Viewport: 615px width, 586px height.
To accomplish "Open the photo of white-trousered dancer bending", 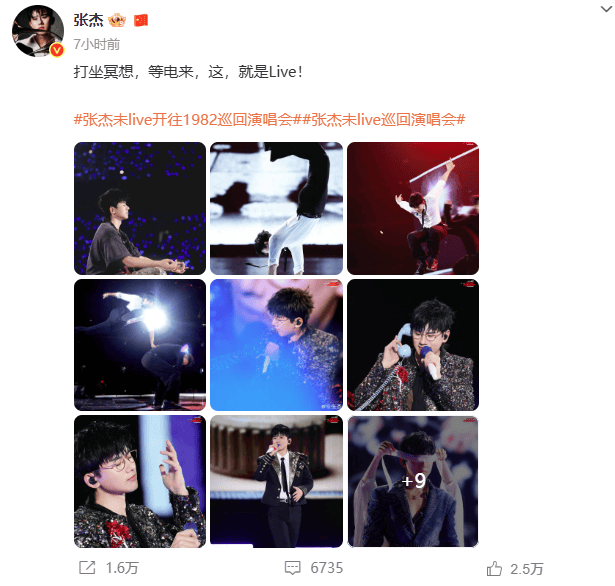I will point(276,208).
